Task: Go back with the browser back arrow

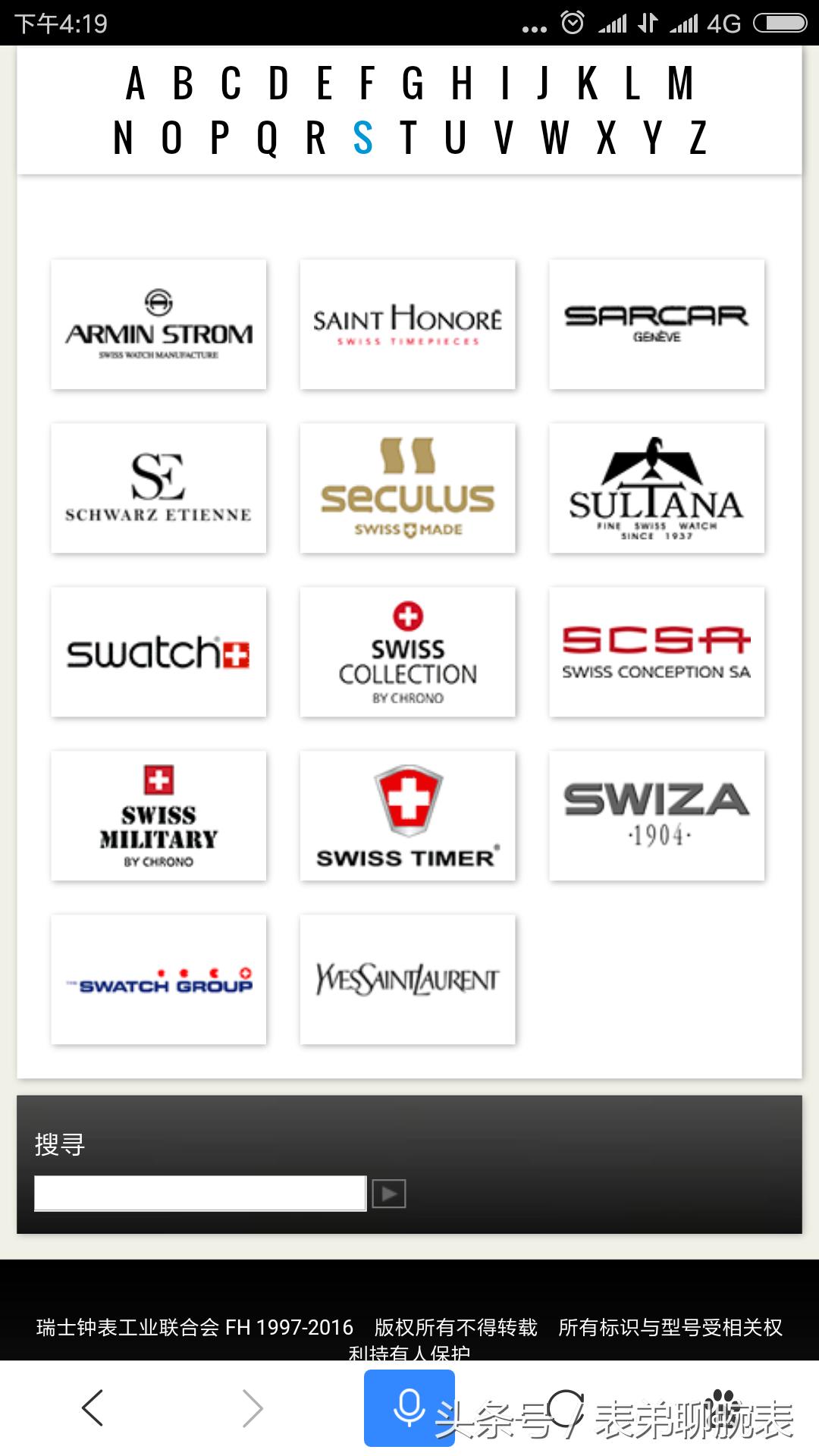Action: (x=93, y=1408)
